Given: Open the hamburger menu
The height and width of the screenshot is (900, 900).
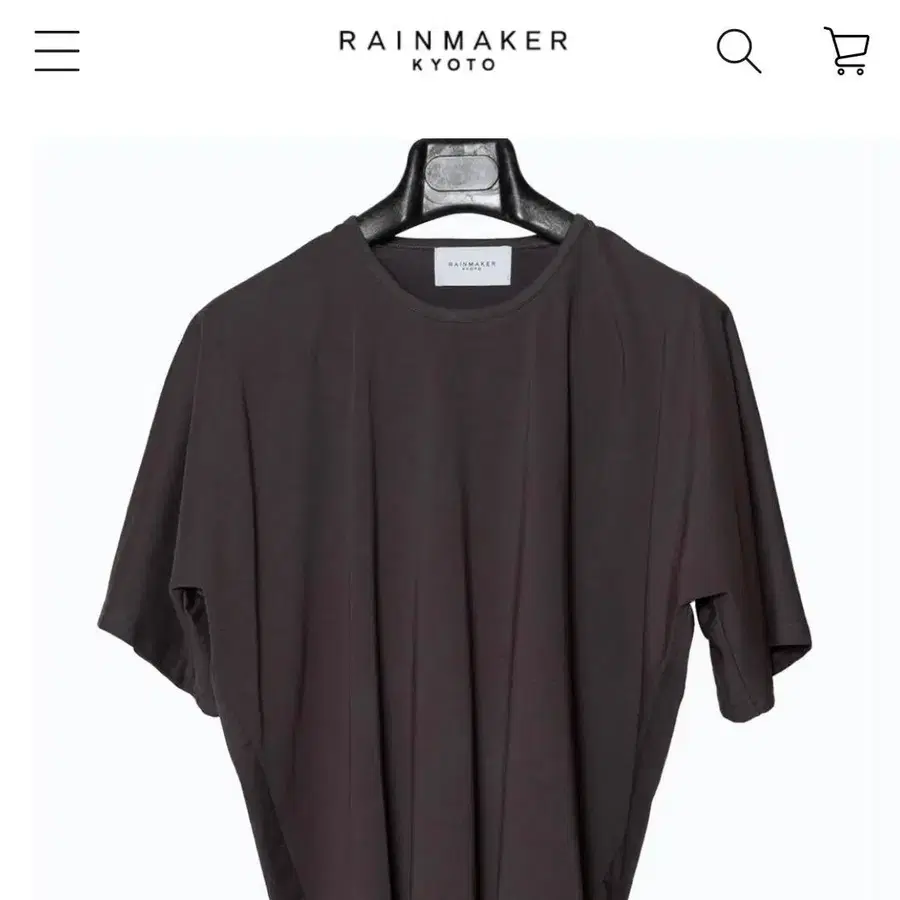Looking at the screenshot, I should 57,51.
